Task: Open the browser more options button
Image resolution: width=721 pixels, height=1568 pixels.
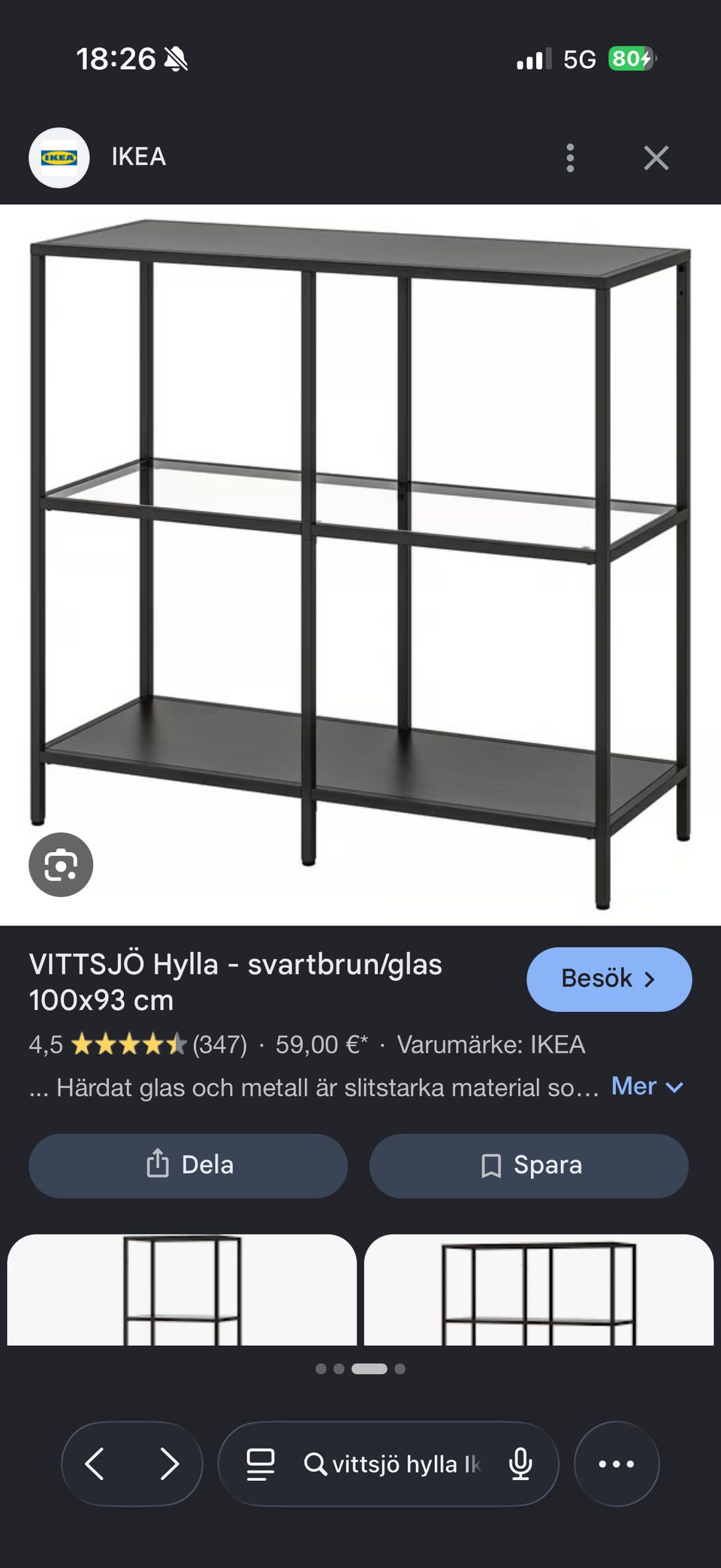Action: [x=617, y=1464]
